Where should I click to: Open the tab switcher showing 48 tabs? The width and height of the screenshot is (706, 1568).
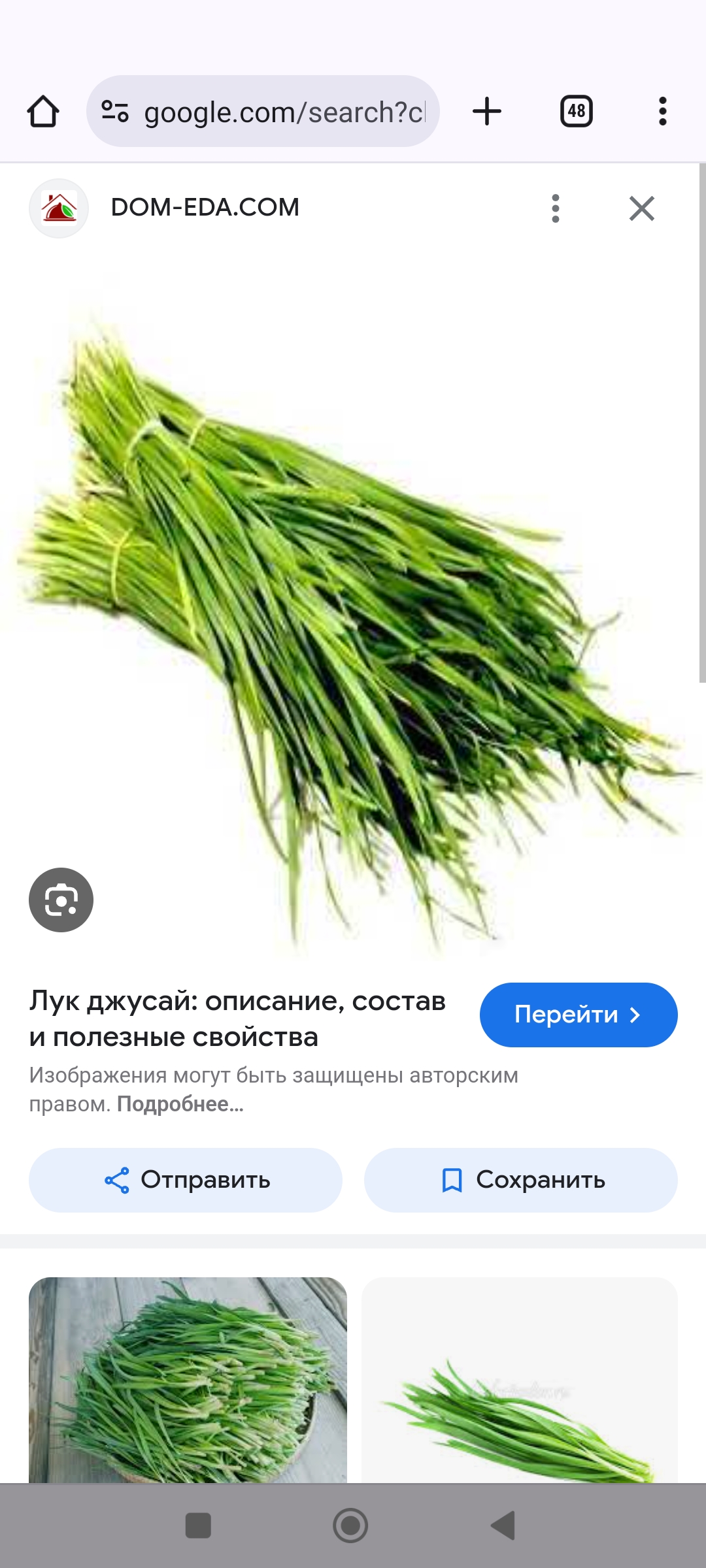(576, 111)
